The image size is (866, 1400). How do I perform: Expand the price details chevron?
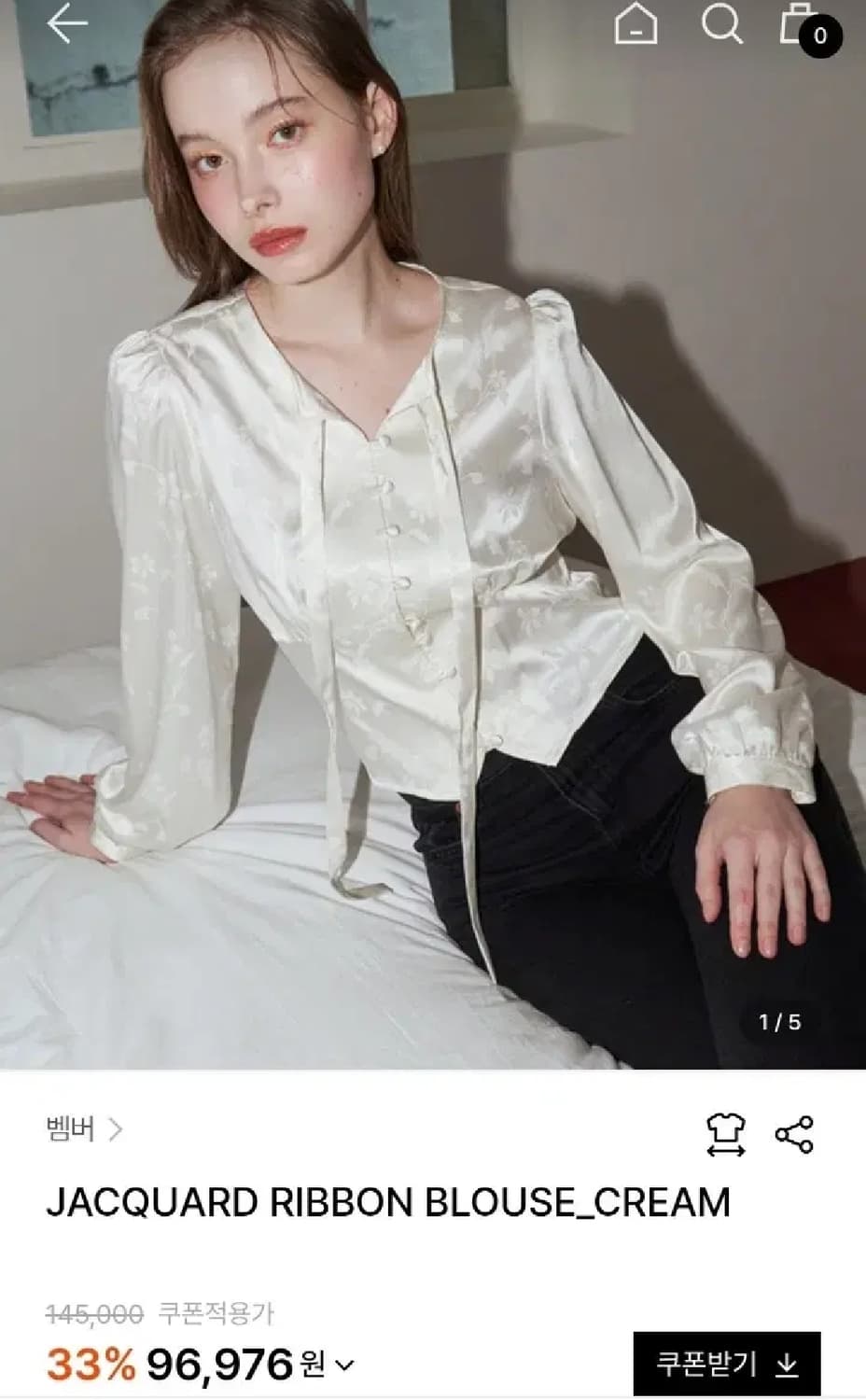coord(344,1365)
